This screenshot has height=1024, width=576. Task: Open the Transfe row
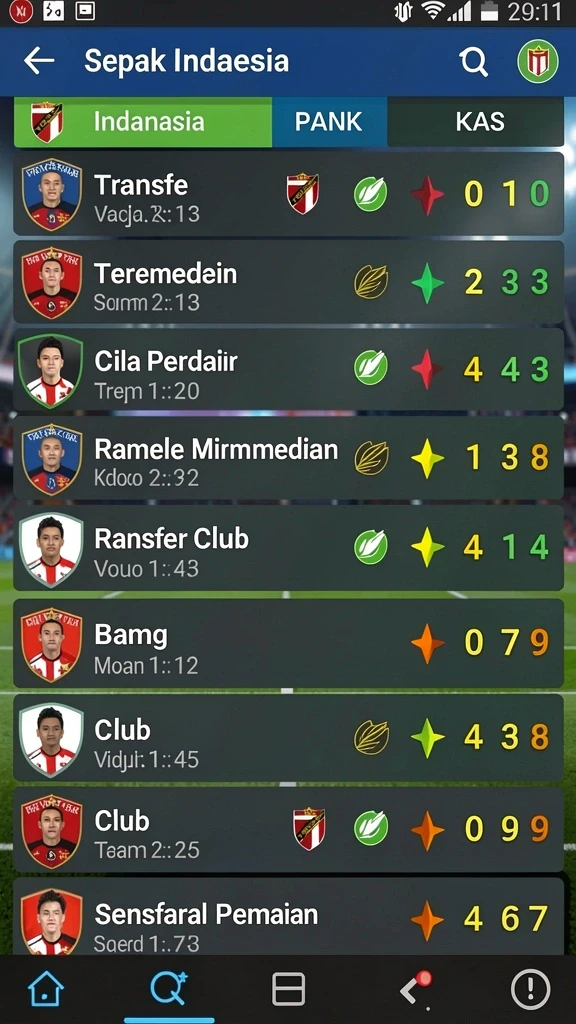point(288,194)
